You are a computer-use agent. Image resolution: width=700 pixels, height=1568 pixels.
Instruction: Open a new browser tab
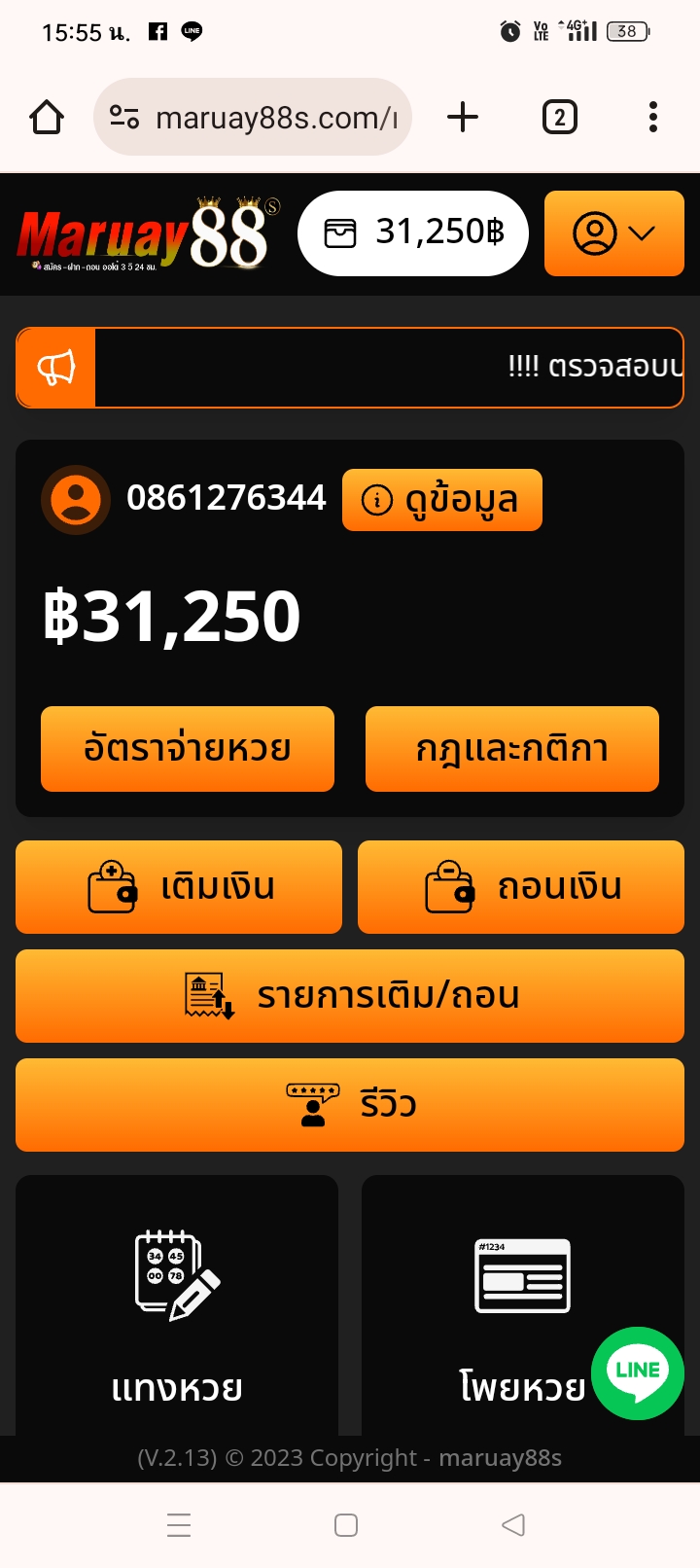pyautogui.click(x=463, y=118)
